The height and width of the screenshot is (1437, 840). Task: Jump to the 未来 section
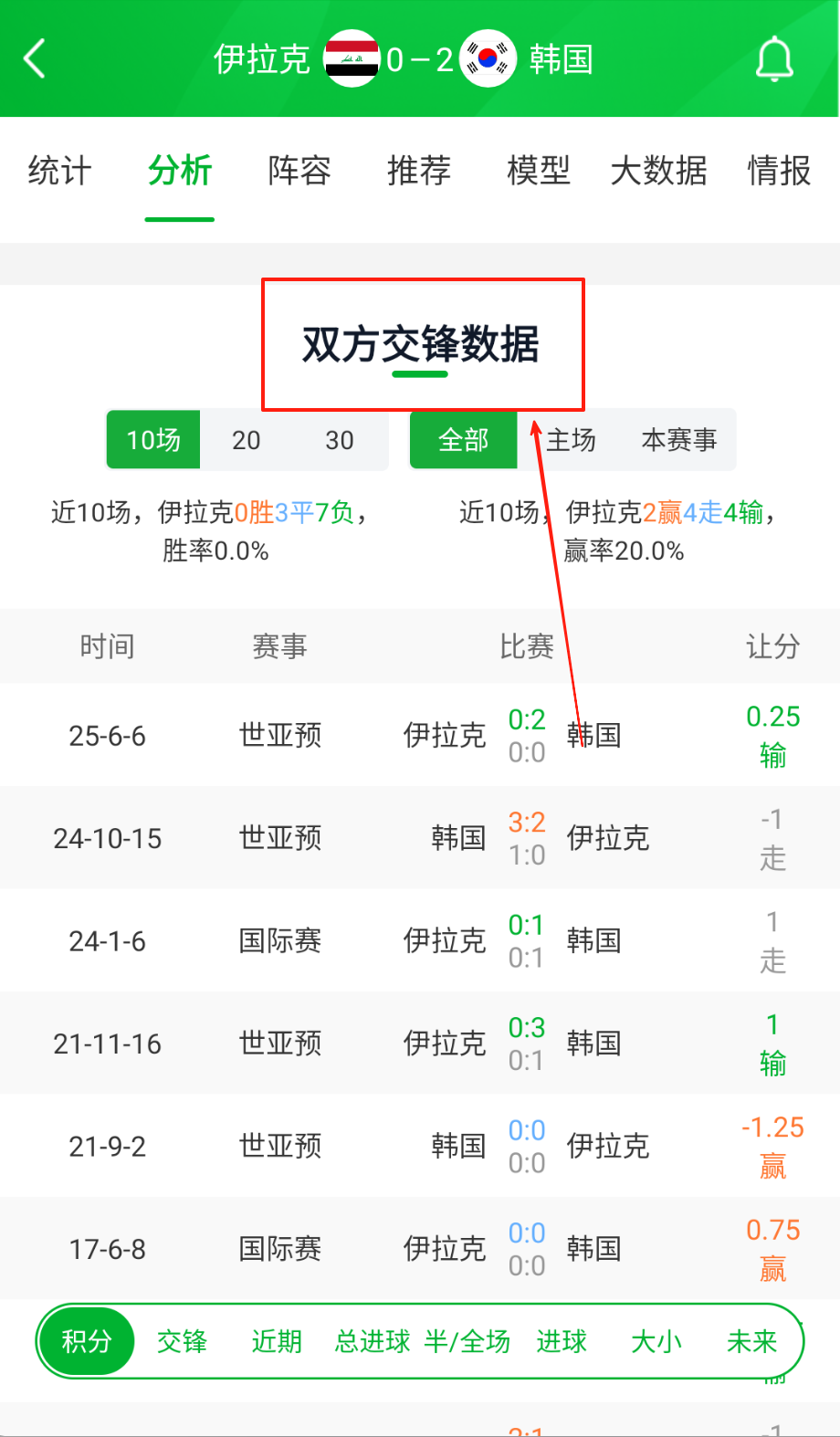point(751,1341)
